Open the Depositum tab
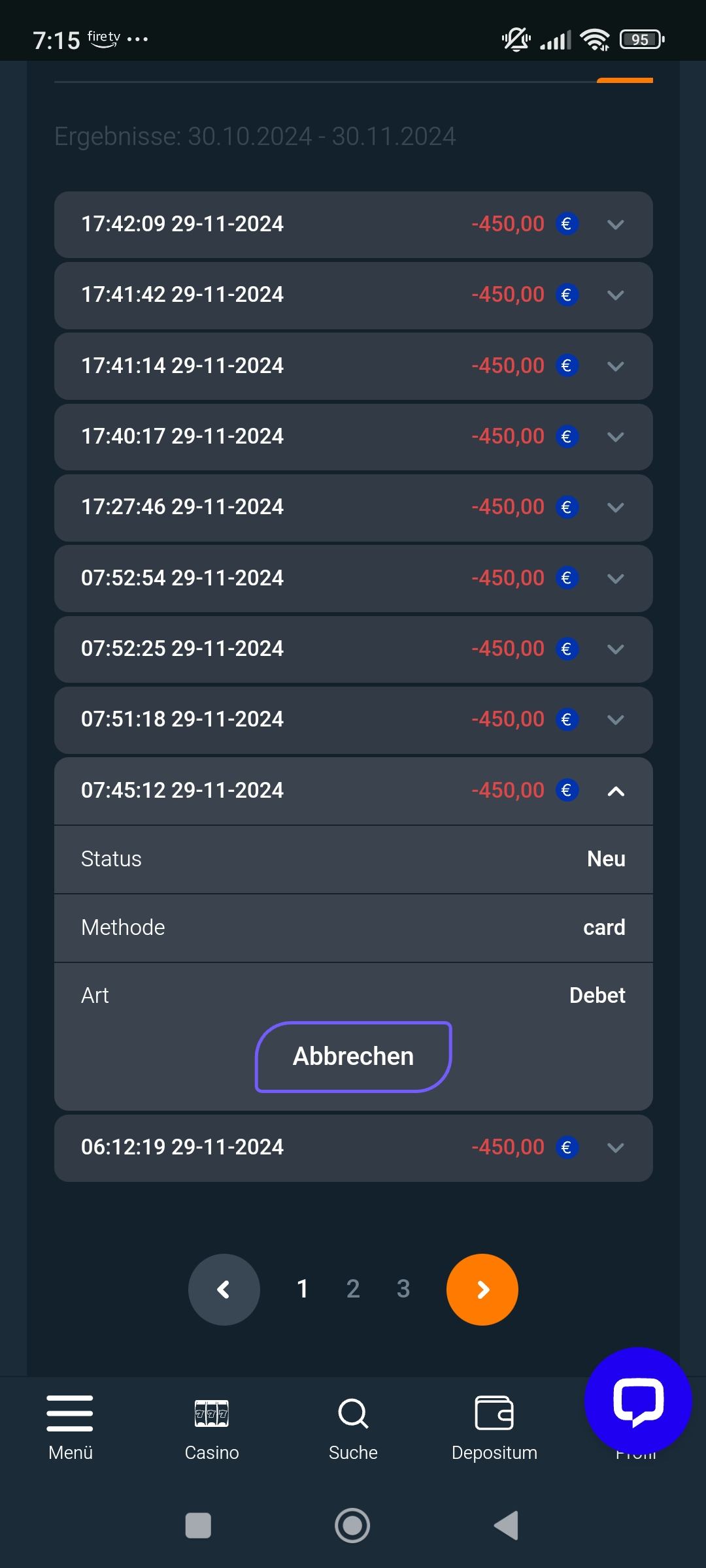Screen dimensions: 706x1568 coord(494,1427)
